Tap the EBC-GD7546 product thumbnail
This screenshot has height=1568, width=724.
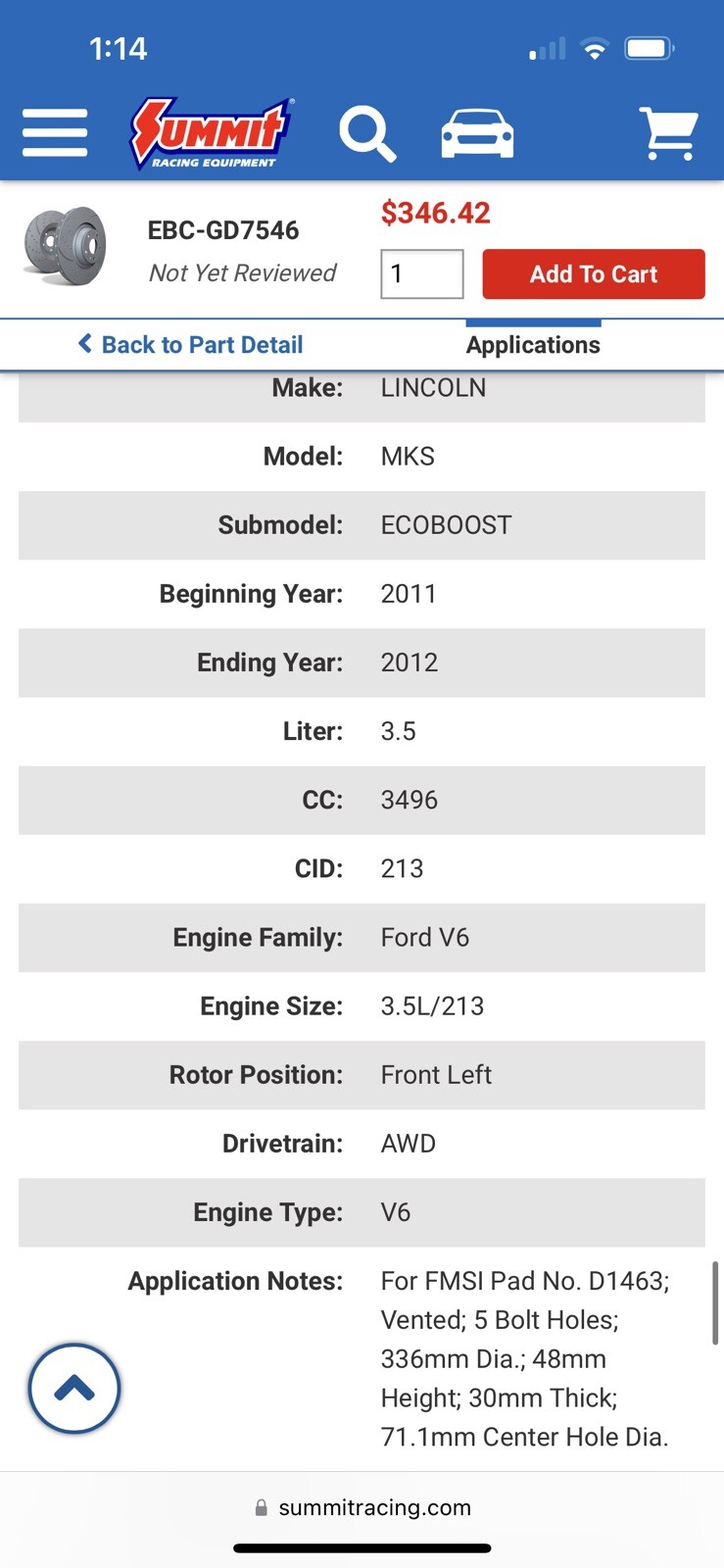[66, 246]
